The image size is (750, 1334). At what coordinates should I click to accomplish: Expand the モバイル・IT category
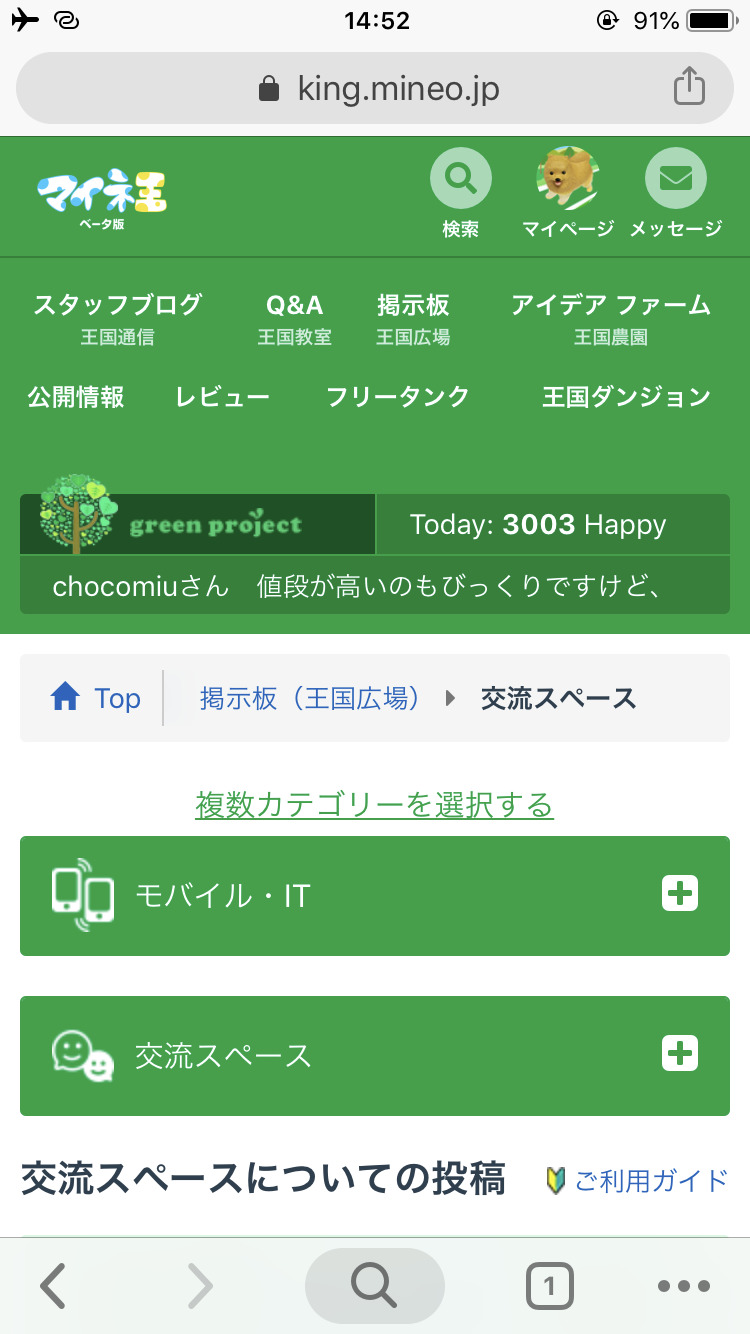pos(680,894)
